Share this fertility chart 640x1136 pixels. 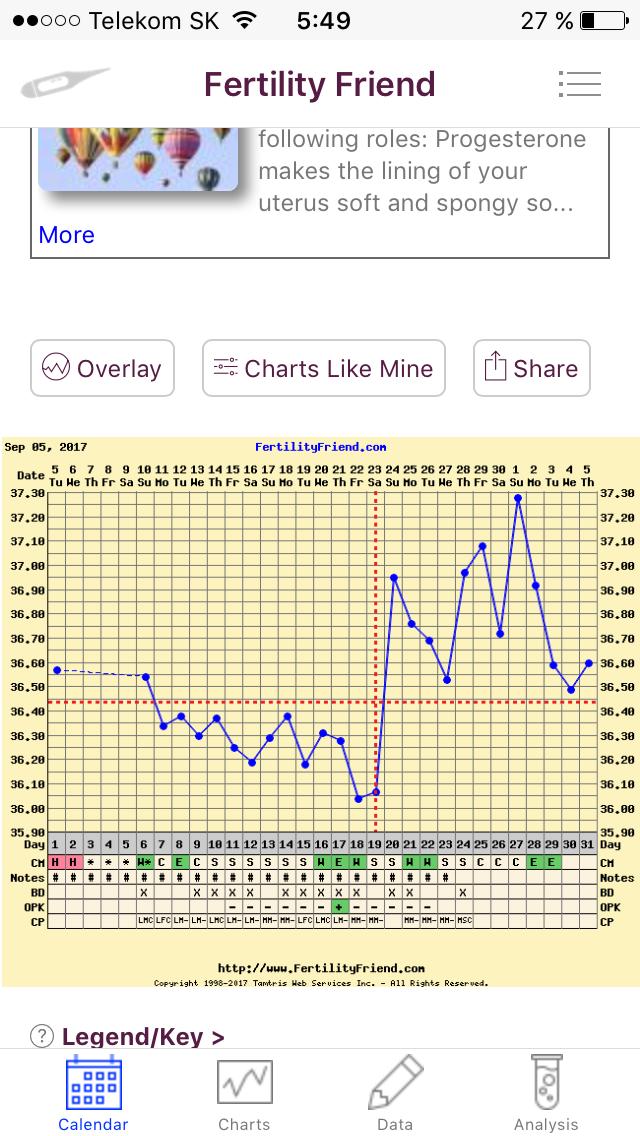click(x=531, y=368)
